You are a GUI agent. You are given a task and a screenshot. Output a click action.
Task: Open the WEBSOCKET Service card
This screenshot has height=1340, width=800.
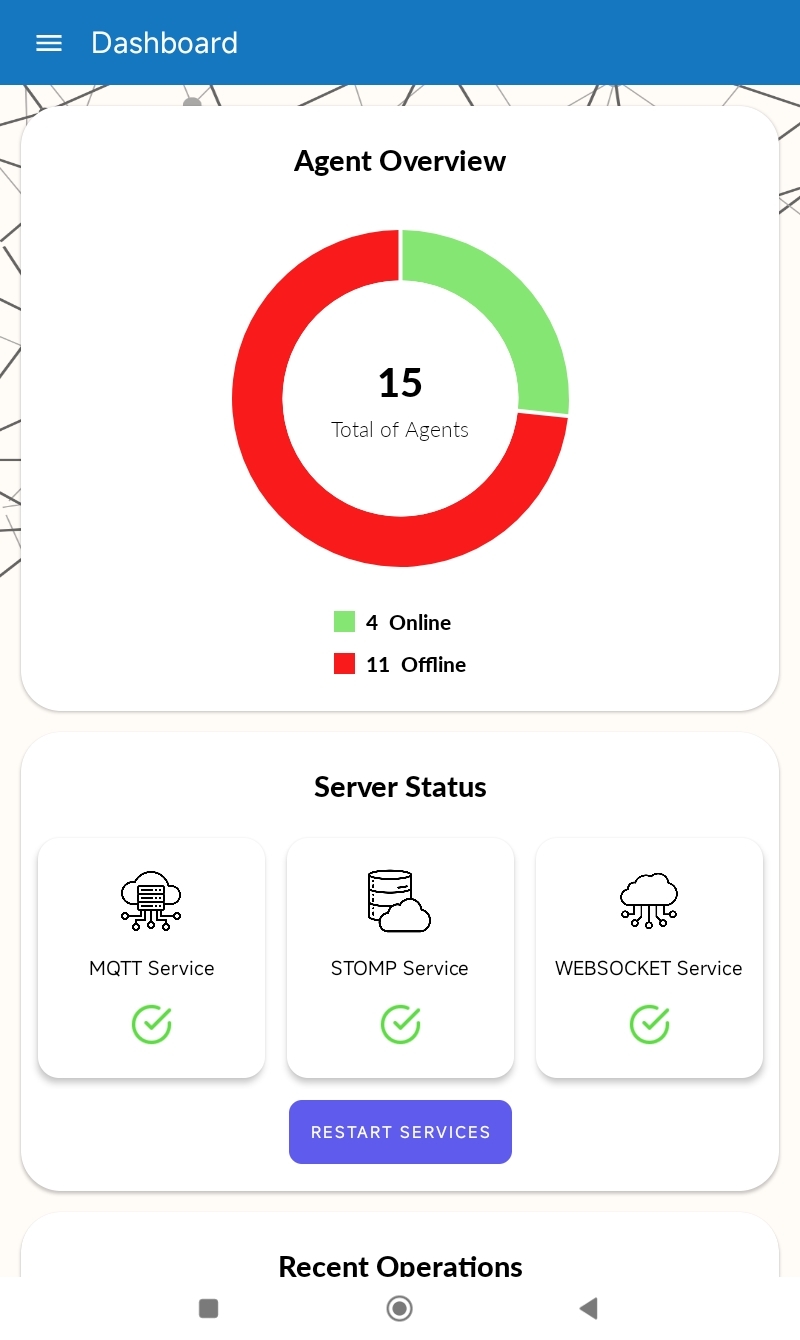pos(649,958)
